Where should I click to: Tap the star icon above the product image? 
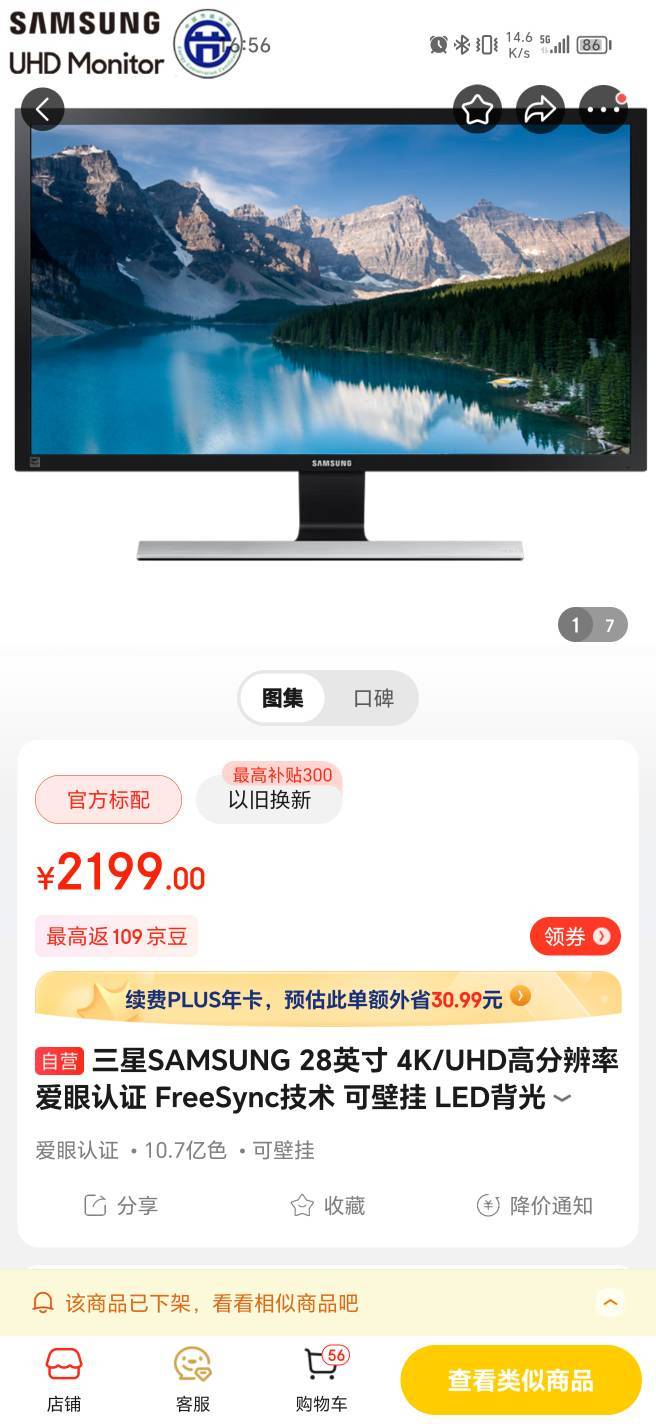tap(477, 110)
